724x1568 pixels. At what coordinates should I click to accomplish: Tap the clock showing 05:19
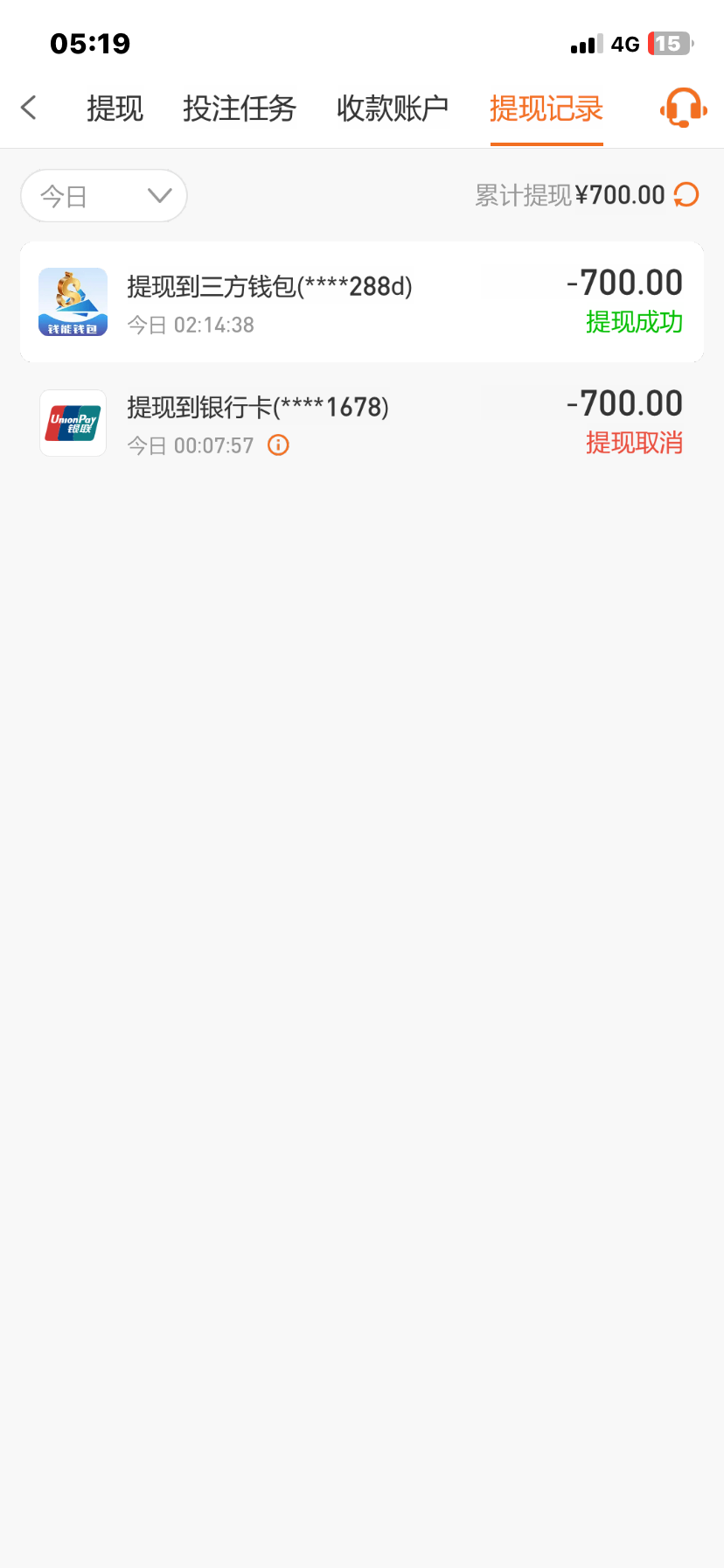point(89,43)
